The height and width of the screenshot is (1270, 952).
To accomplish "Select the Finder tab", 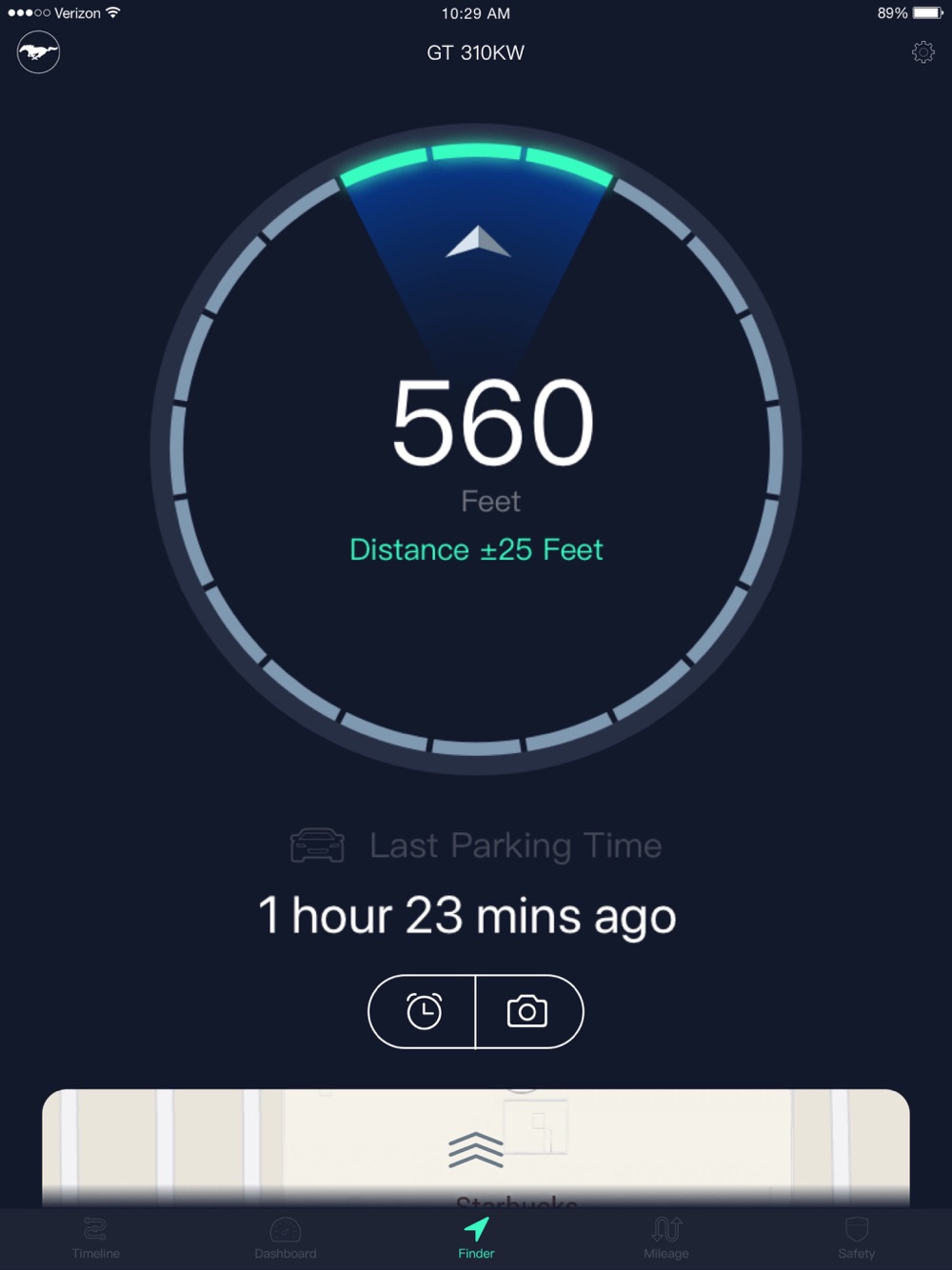I will [x=476, y=1239].
